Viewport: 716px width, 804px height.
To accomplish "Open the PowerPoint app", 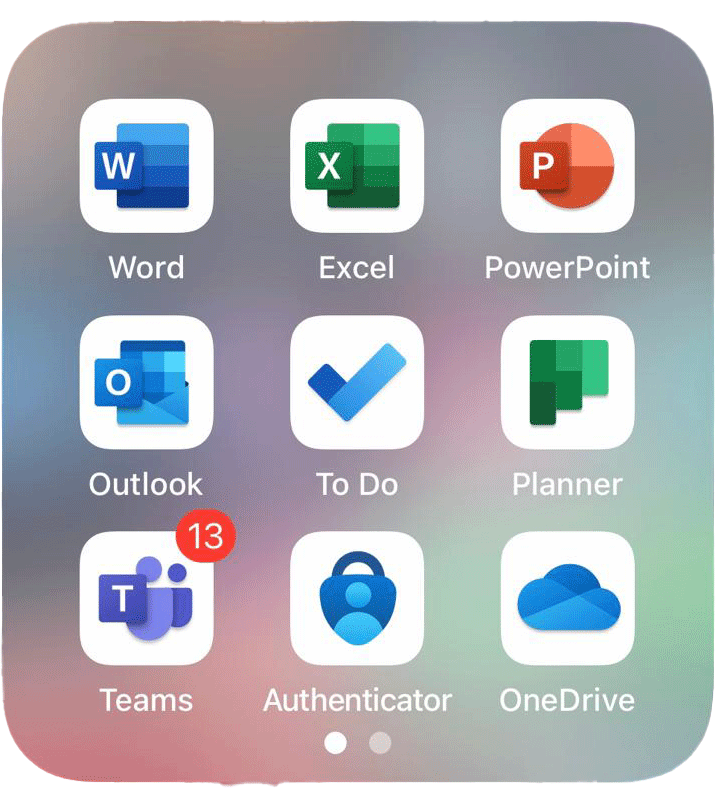I will pyautogui.click(x=567, y=166).
